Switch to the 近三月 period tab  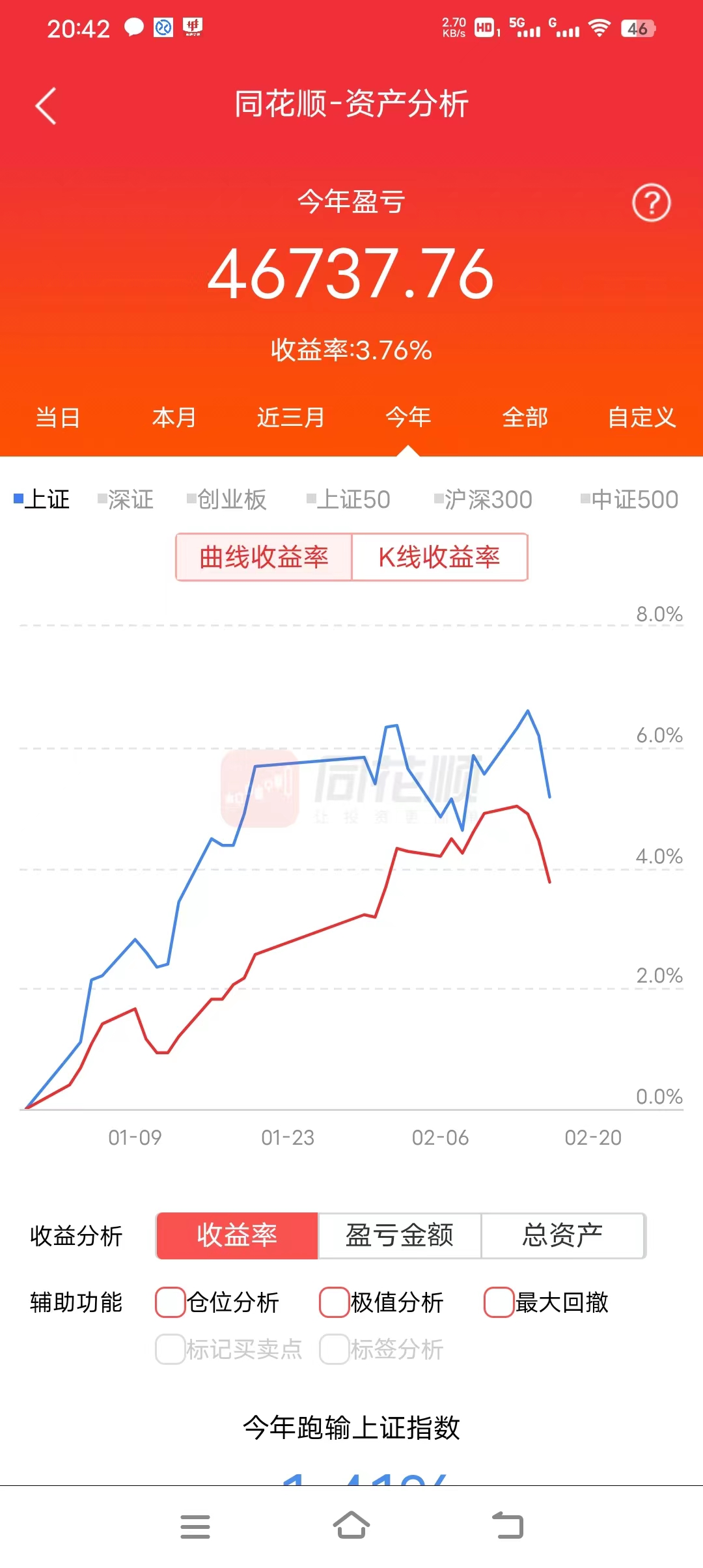(x=291, y=417)
